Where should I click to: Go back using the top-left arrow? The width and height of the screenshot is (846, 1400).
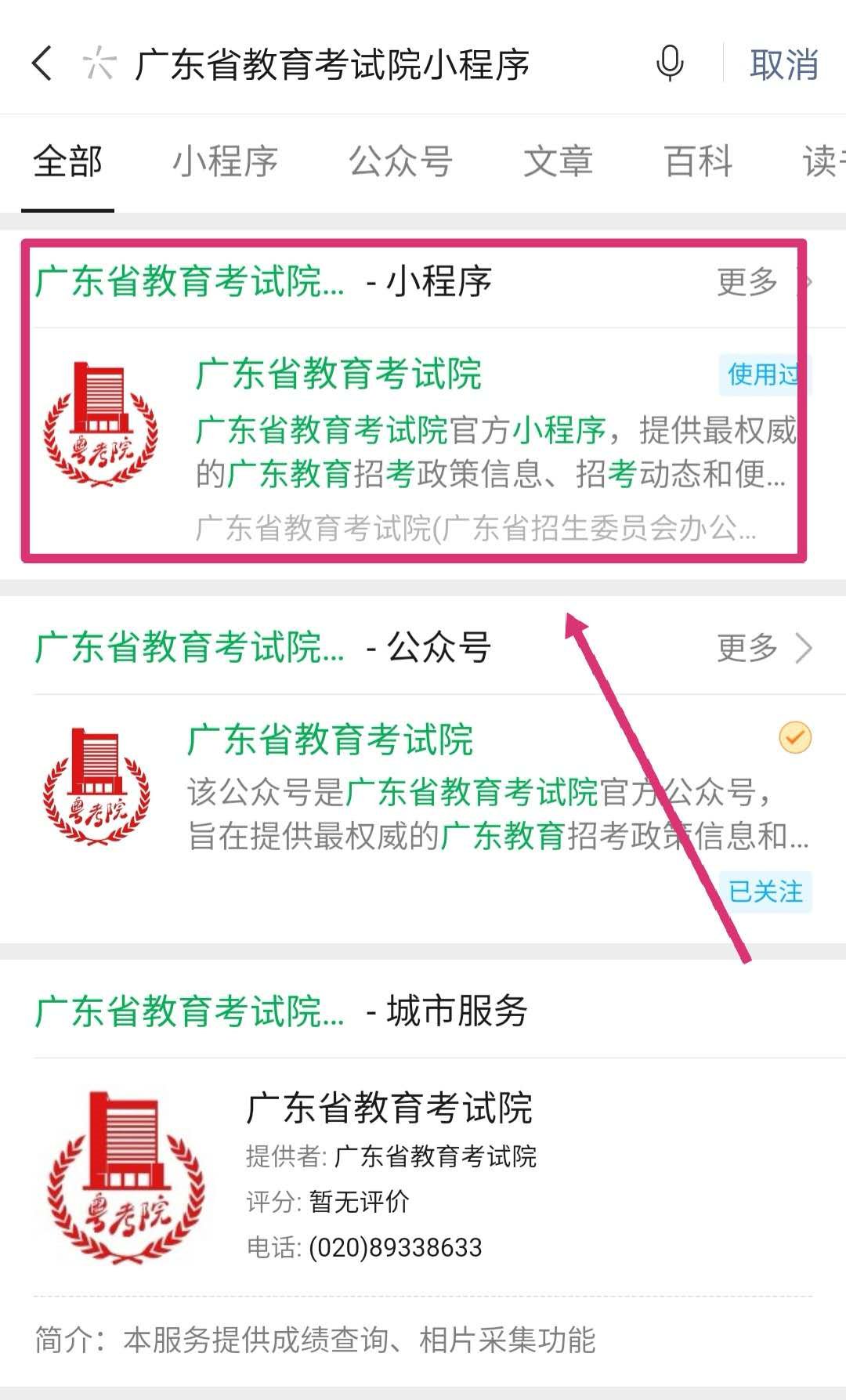point(42,63)
